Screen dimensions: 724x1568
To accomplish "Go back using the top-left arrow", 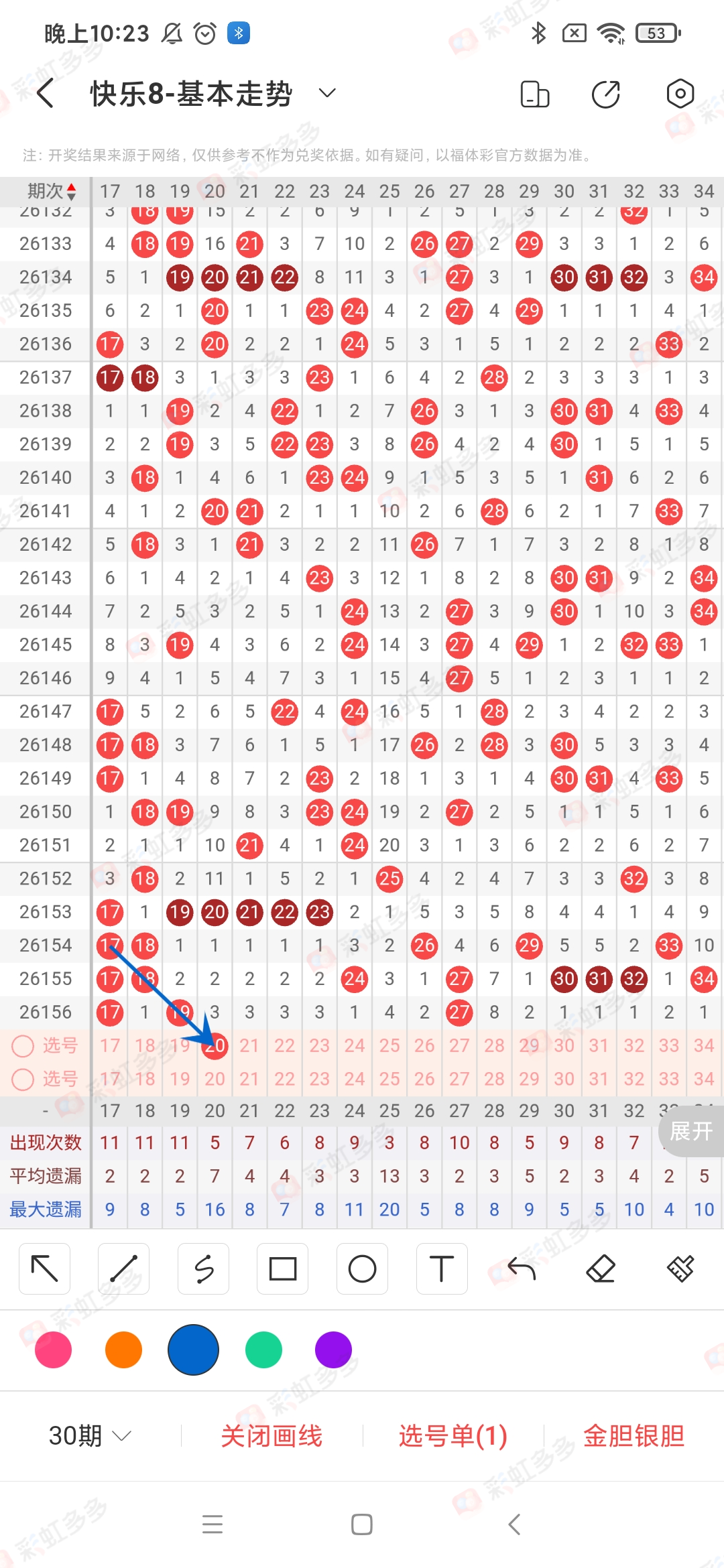I will point(45,93).
